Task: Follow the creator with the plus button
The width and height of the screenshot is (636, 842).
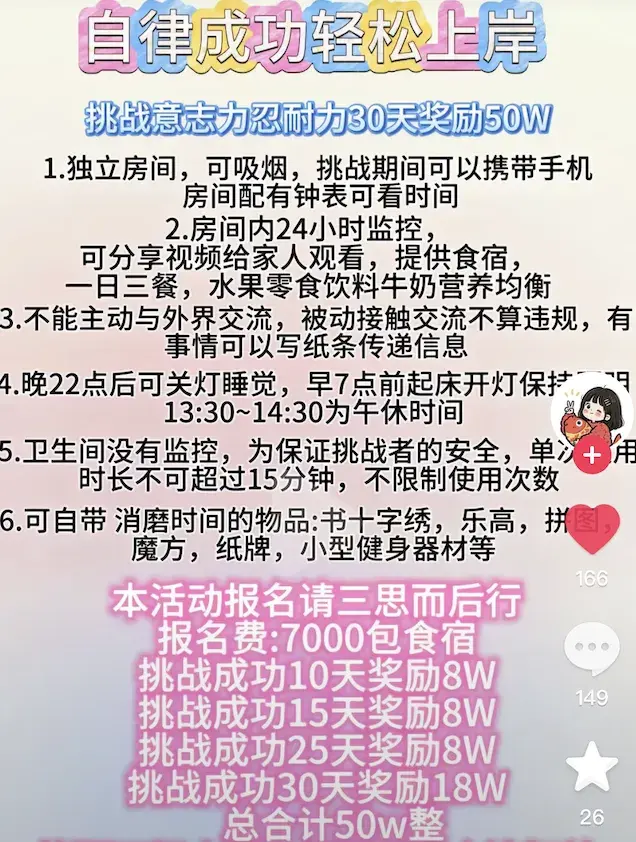Action: click(x=593, y=454)
